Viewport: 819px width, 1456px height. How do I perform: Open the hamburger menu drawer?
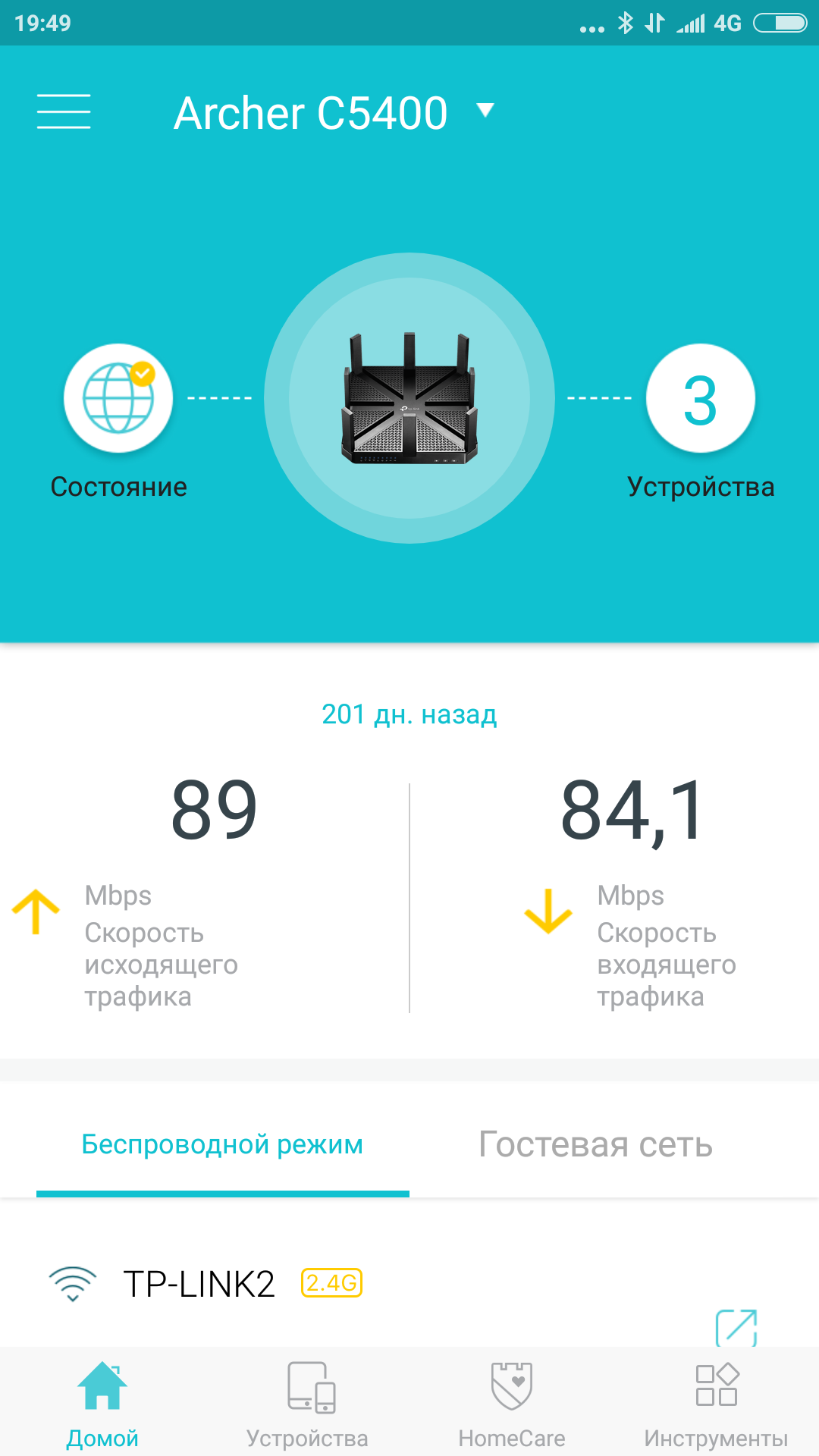pos(64,112)
